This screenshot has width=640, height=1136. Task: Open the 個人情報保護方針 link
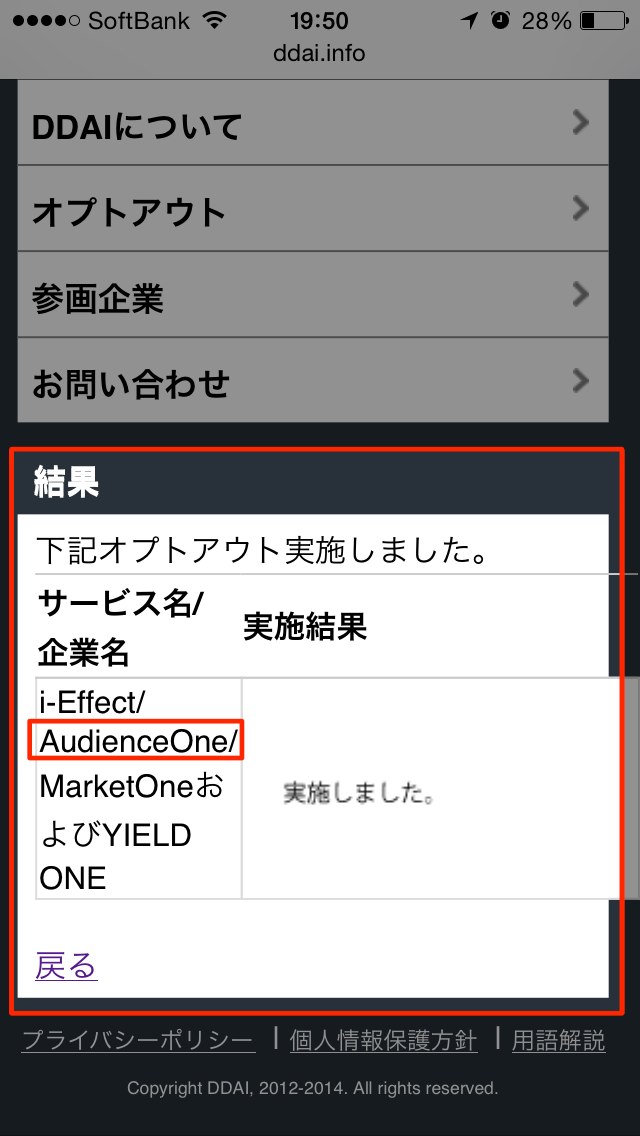[x=383, y=1041]
